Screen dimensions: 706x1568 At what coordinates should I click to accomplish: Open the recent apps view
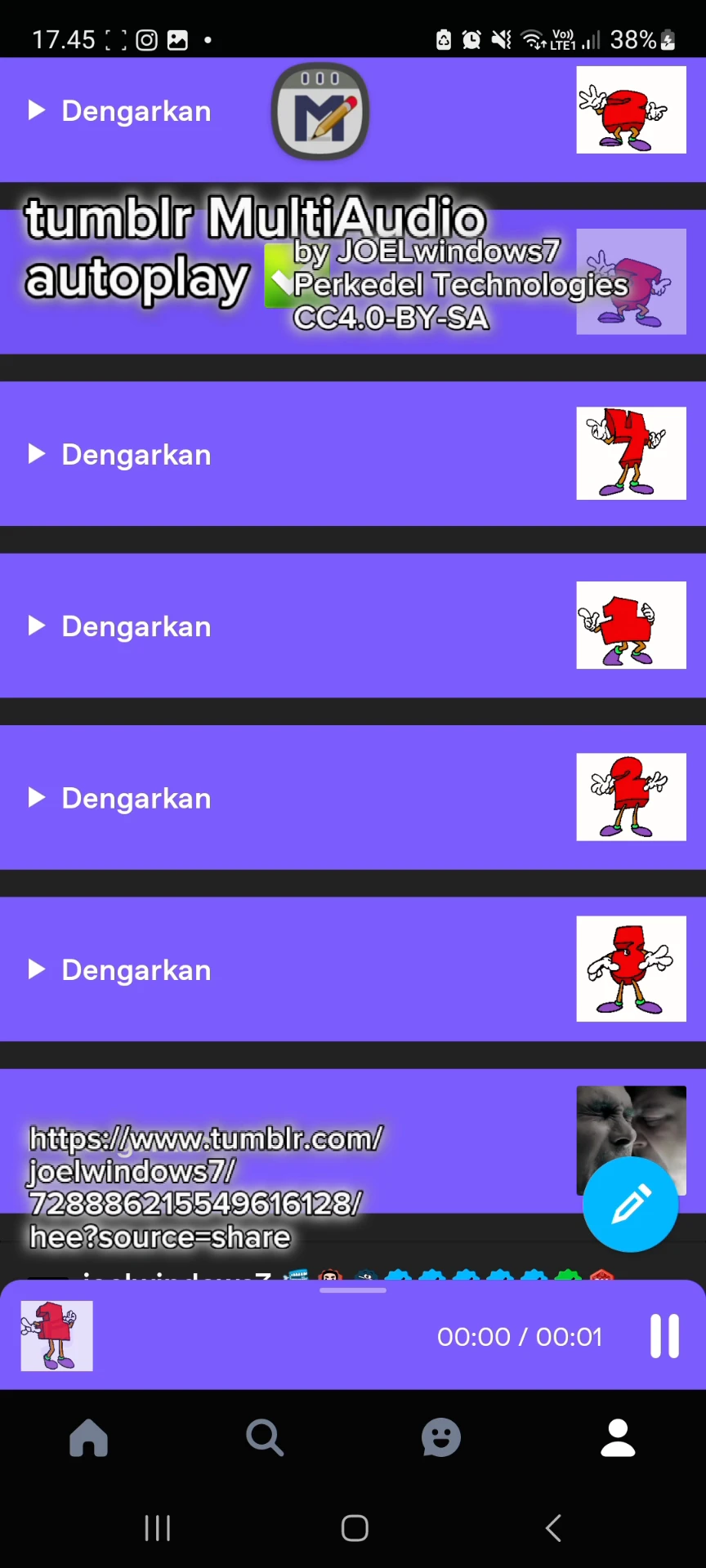tap(157, 1528)
